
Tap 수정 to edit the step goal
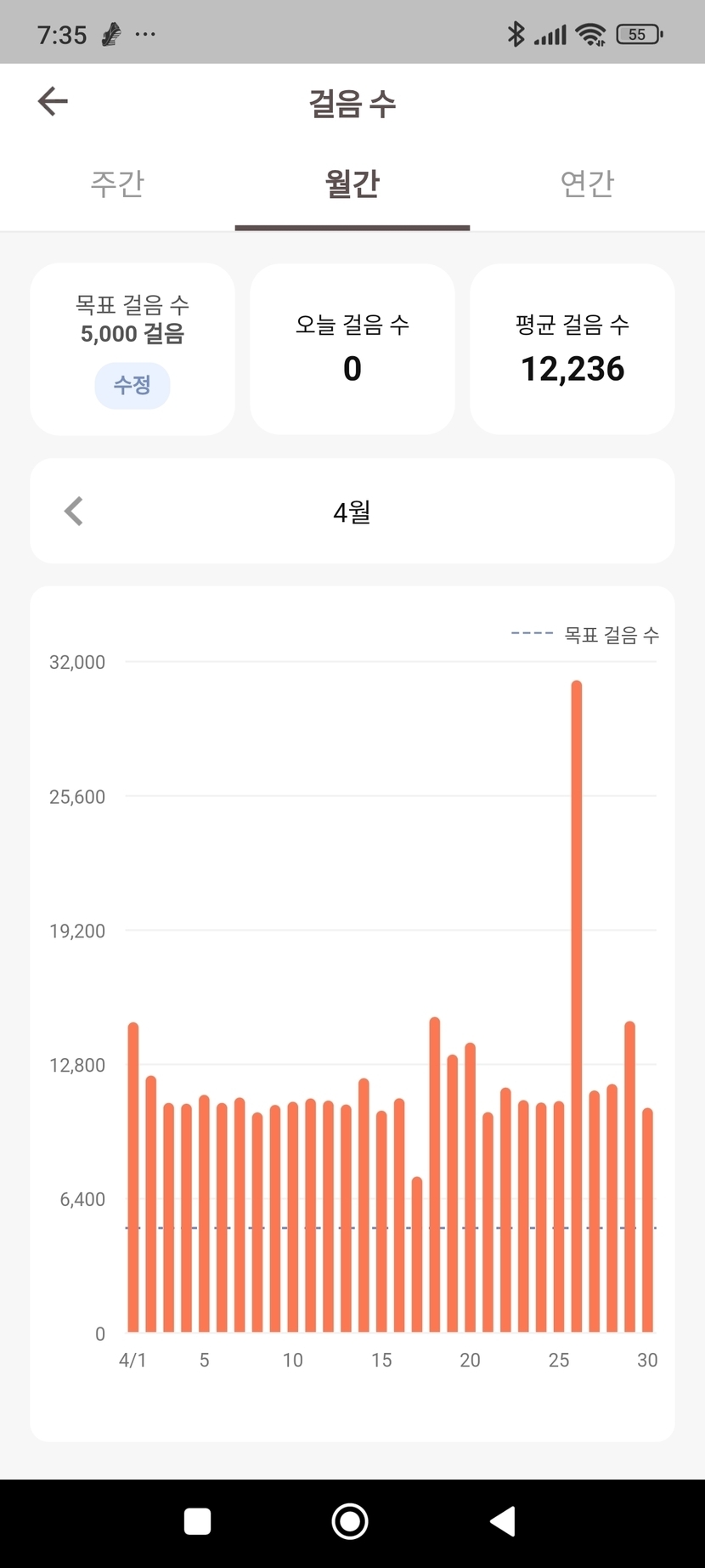(133, 385)
